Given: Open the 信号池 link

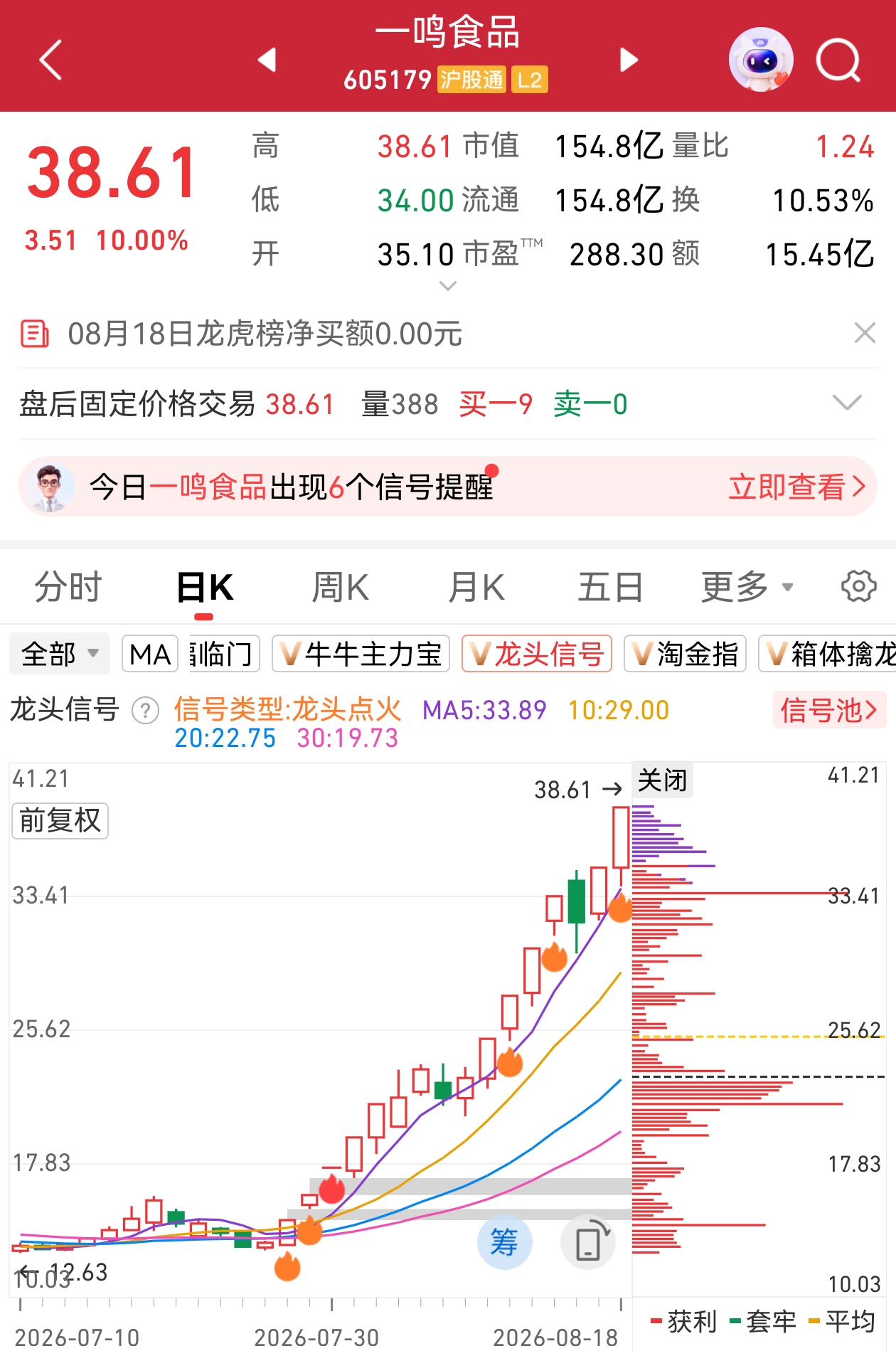Looking at the screenshot, I should coord(829,710).
